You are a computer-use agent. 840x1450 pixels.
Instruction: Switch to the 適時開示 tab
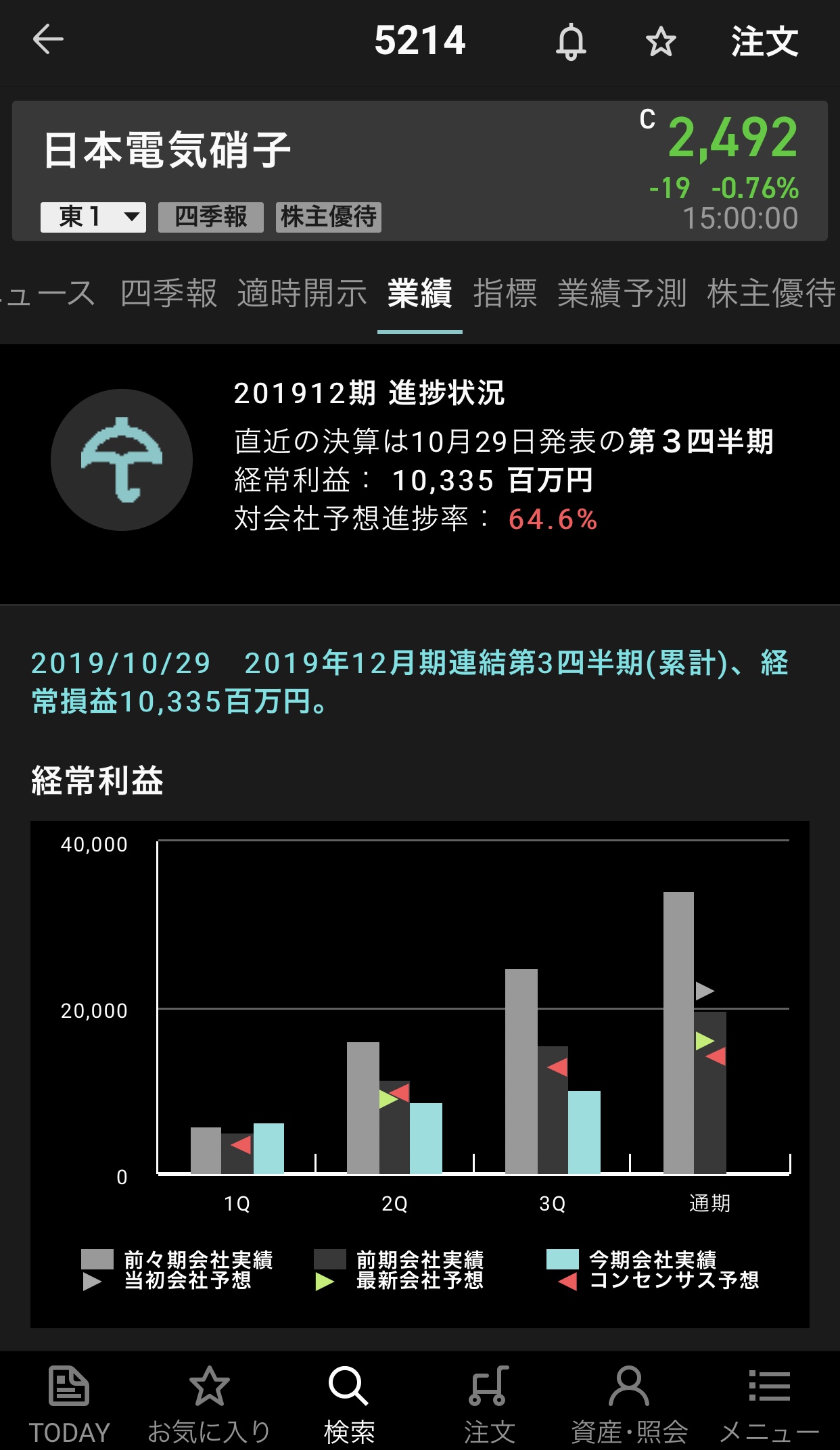pos(302,294)
